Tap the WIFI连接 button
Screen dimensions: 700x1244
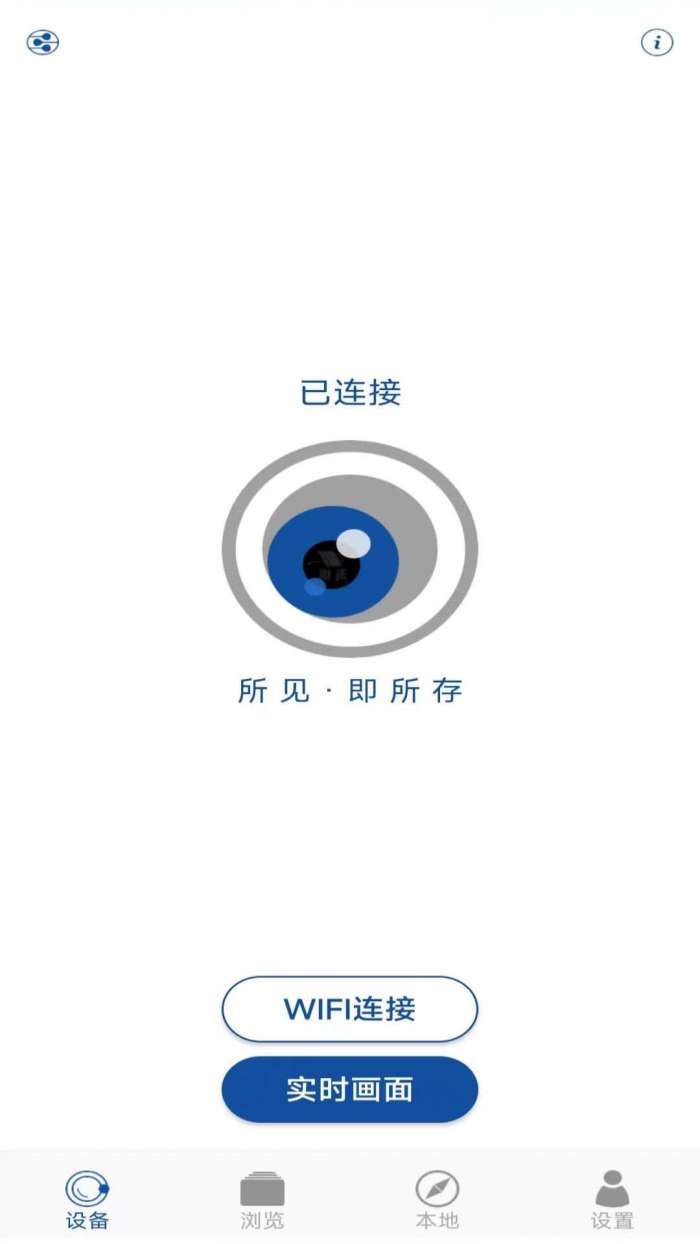pyautogui.click(x=350, y=1009)
